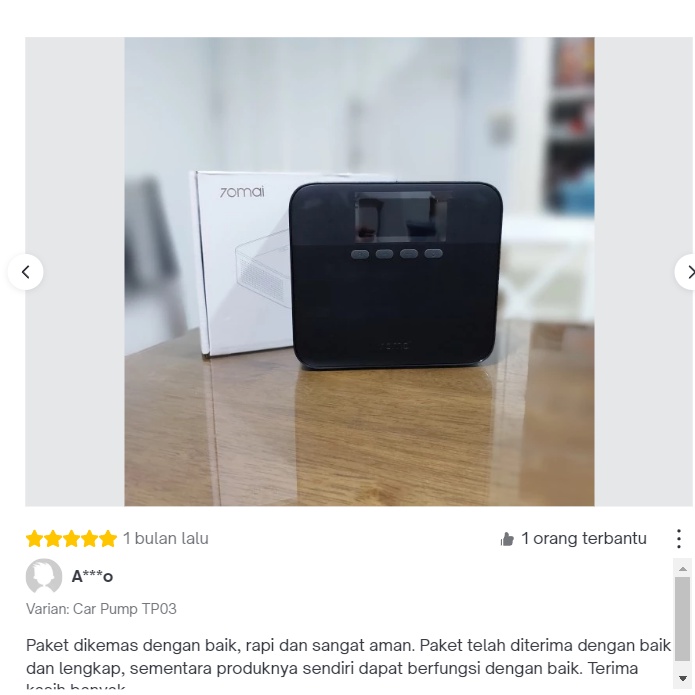Tap the scrollbar down arrow
695x695 pixels.
coord(683,679)
